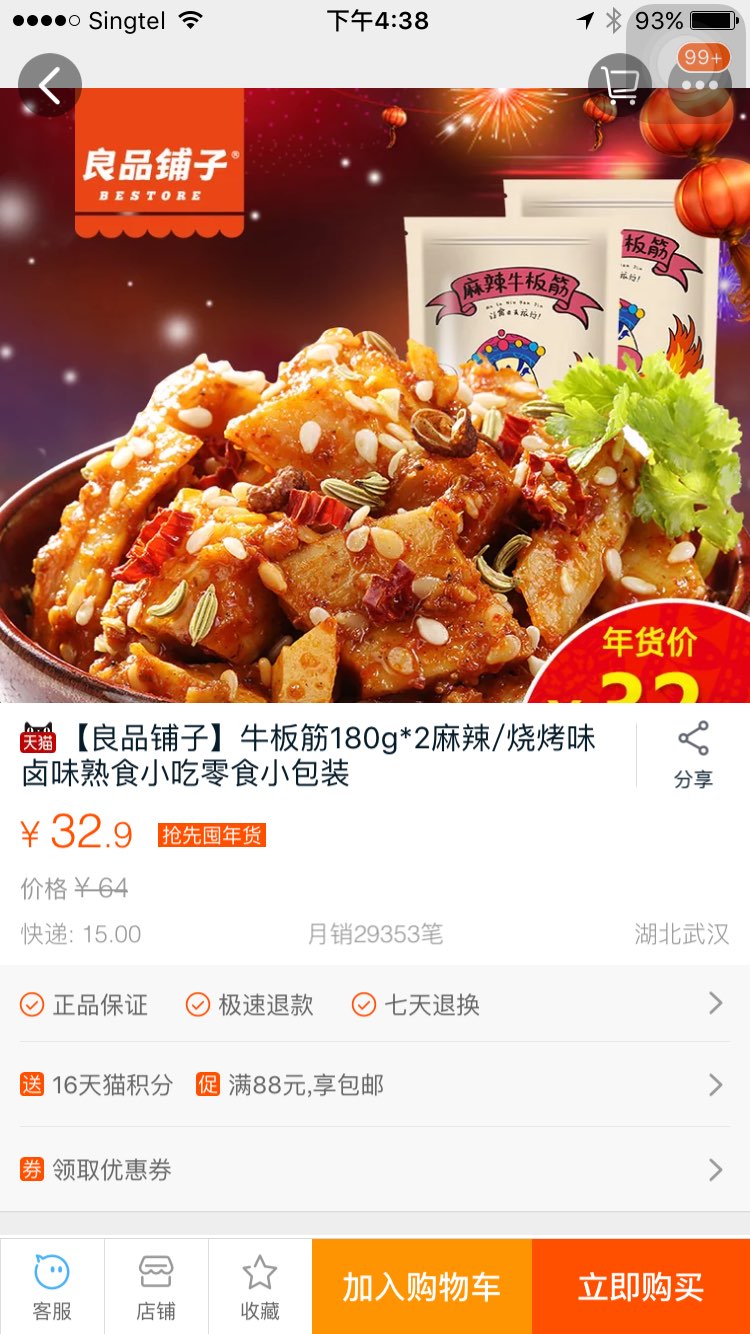Contact customer service via 客服
This screenshot has height=1334, width=750.
52,1287
